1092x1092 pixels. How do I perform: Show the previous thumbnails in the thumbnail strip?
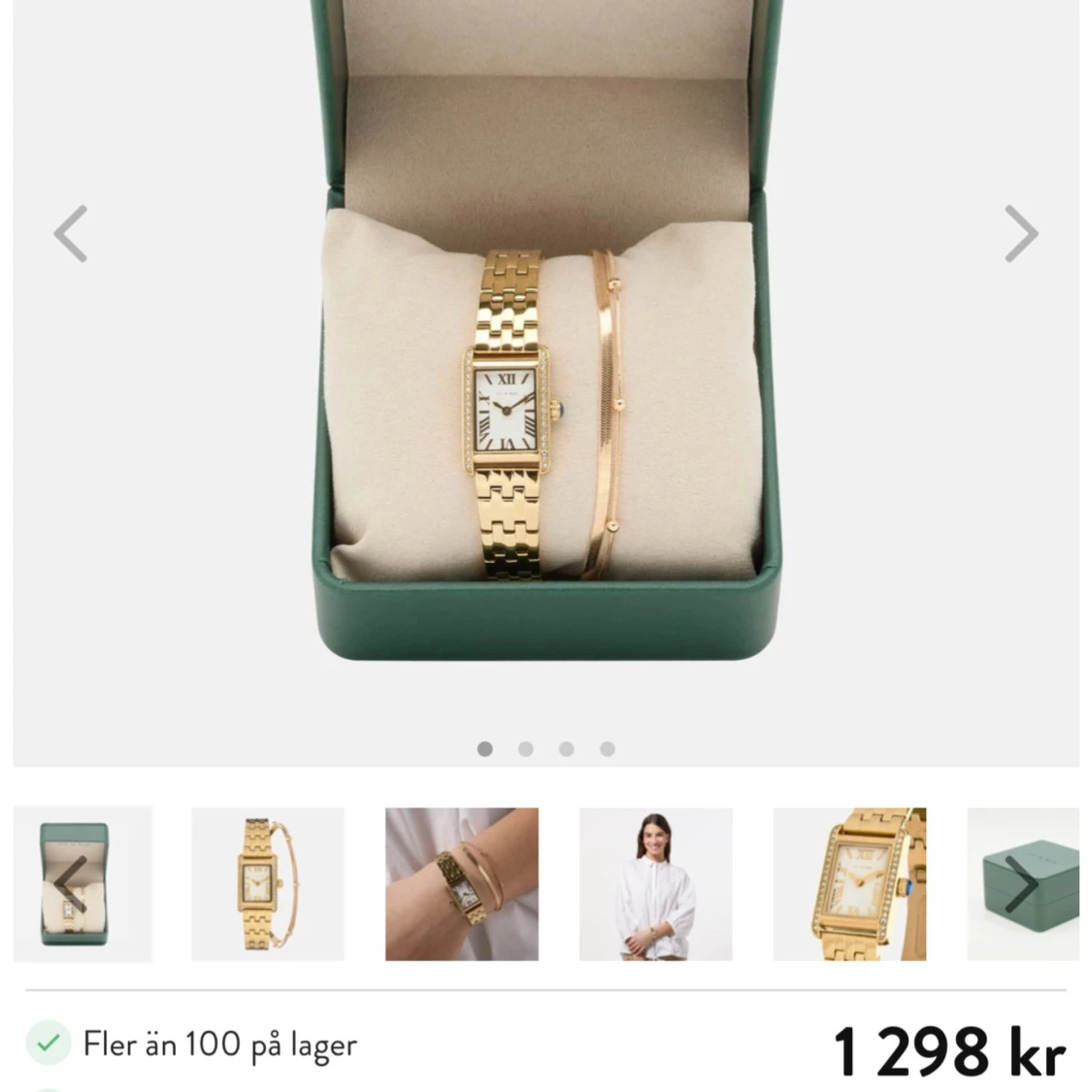[70, 884]
